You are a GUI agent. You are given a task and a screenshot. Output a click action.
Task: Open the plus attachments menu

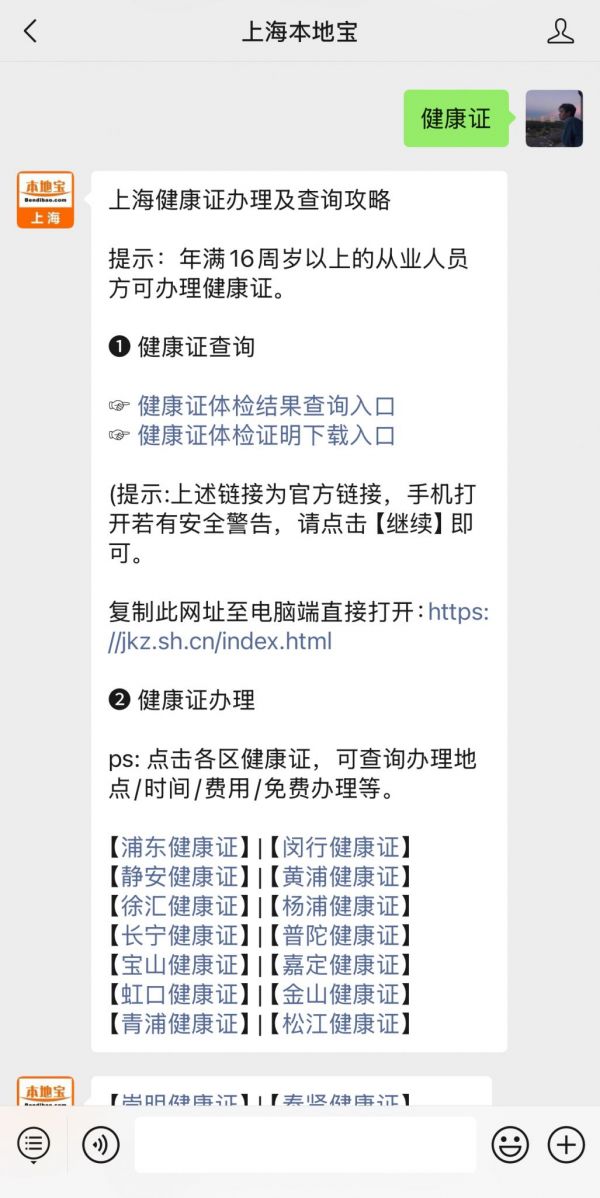click(566, 1144)
